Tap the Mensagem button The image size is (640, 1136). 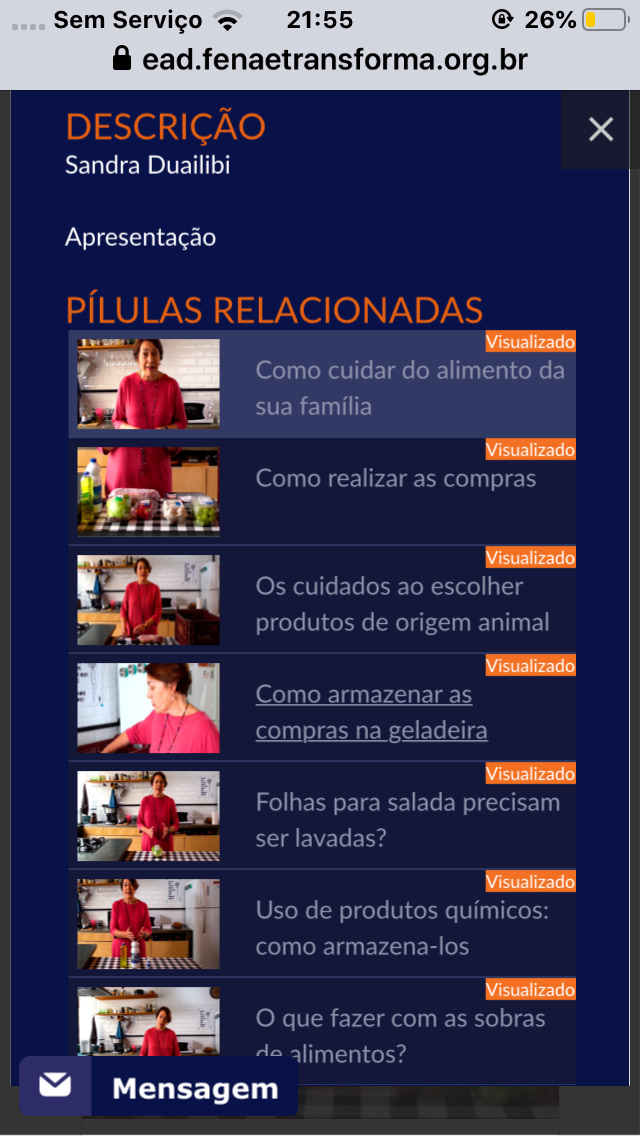(x=159, y=1086)
